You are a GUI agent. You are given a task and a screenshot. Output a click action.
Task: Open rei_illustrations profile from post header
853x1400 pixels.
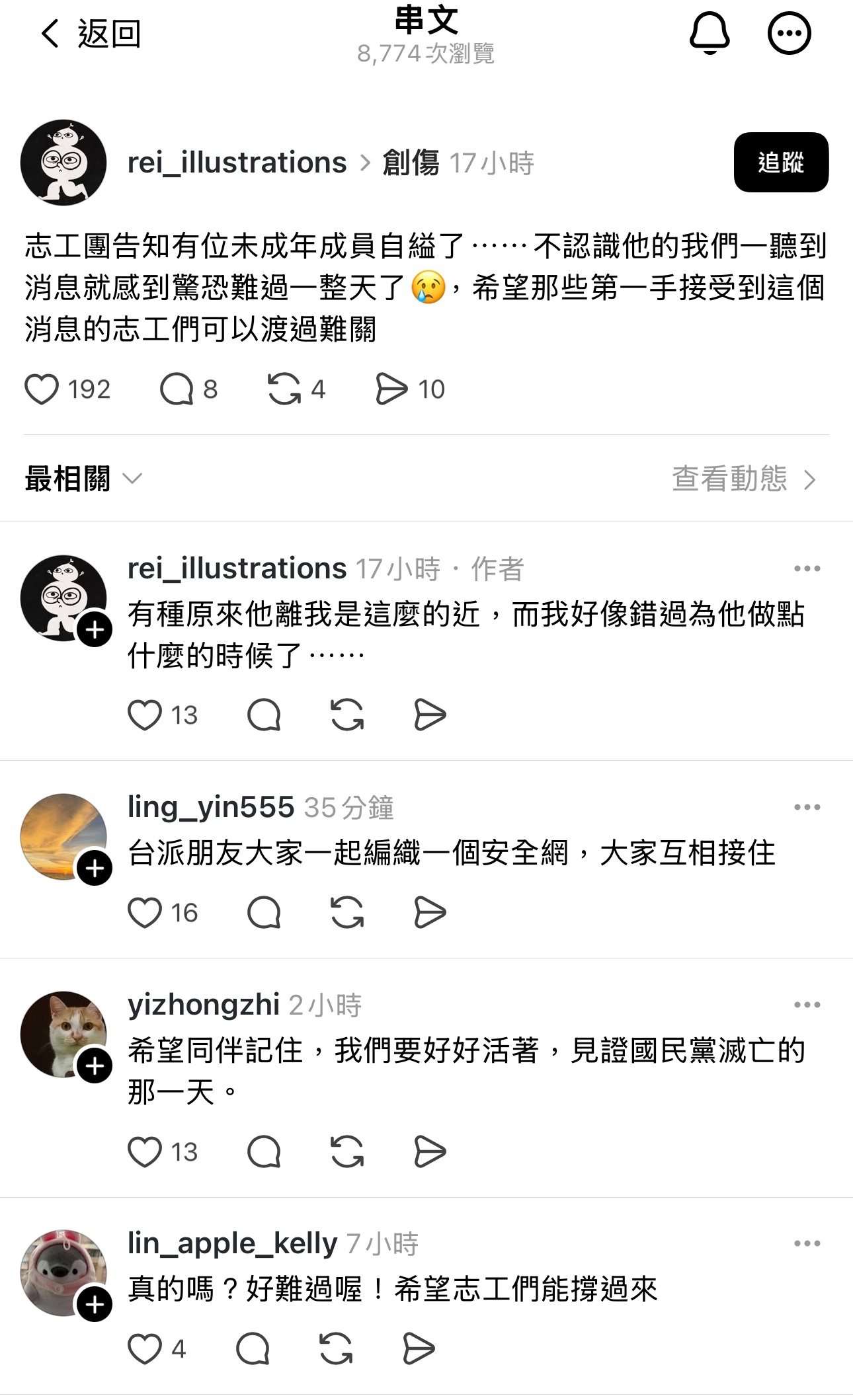tap(237, 163)
